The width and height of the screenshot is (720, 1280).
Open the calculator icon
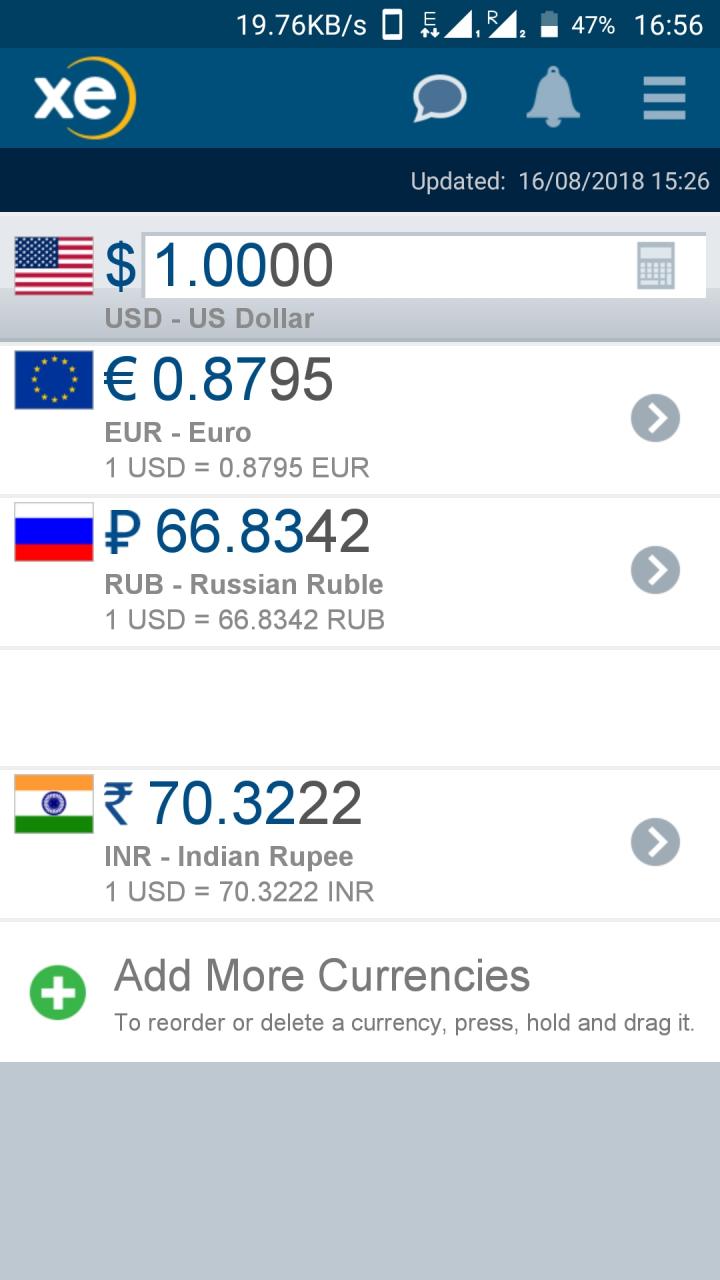pyautogui.click(x=656, y=266)
